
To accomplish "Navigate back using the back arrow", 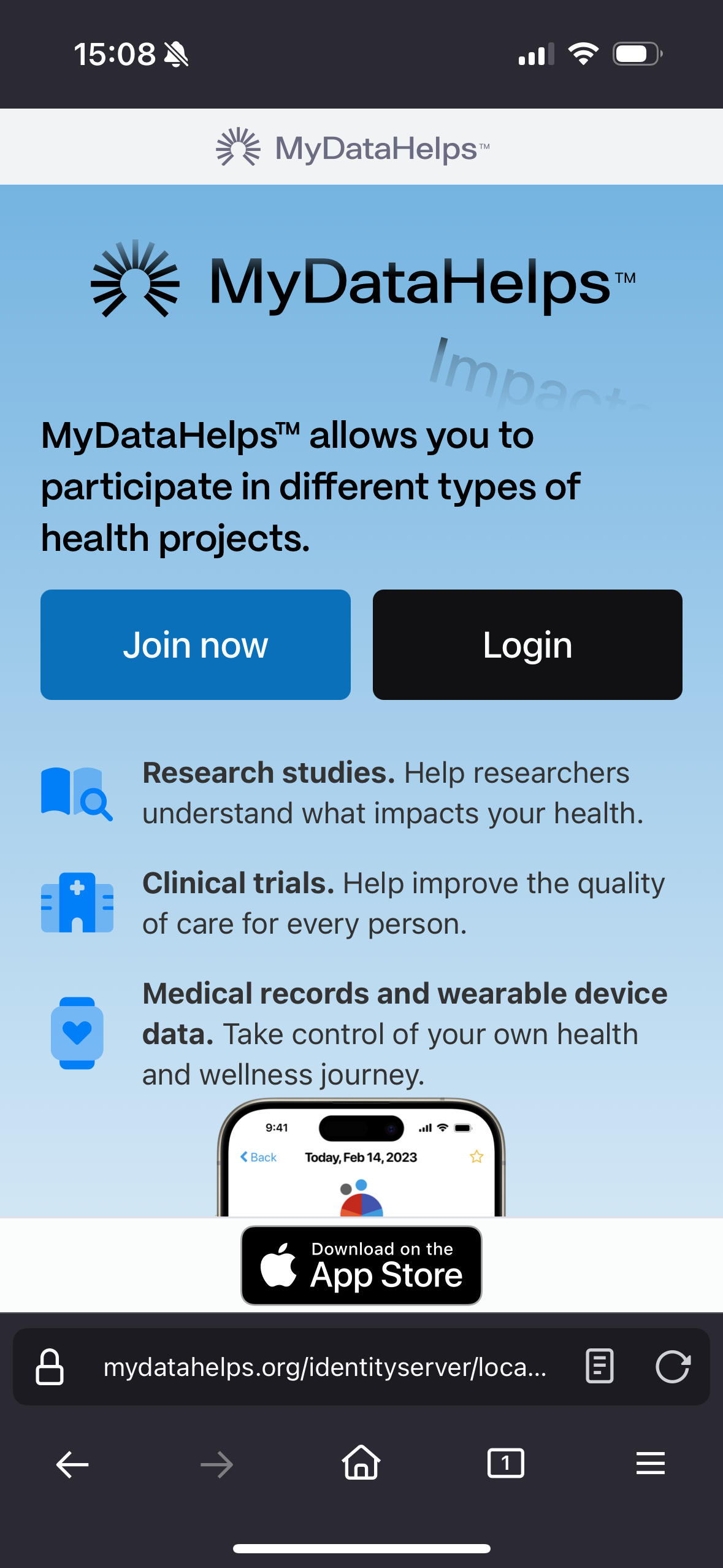I will point(72,1464).
